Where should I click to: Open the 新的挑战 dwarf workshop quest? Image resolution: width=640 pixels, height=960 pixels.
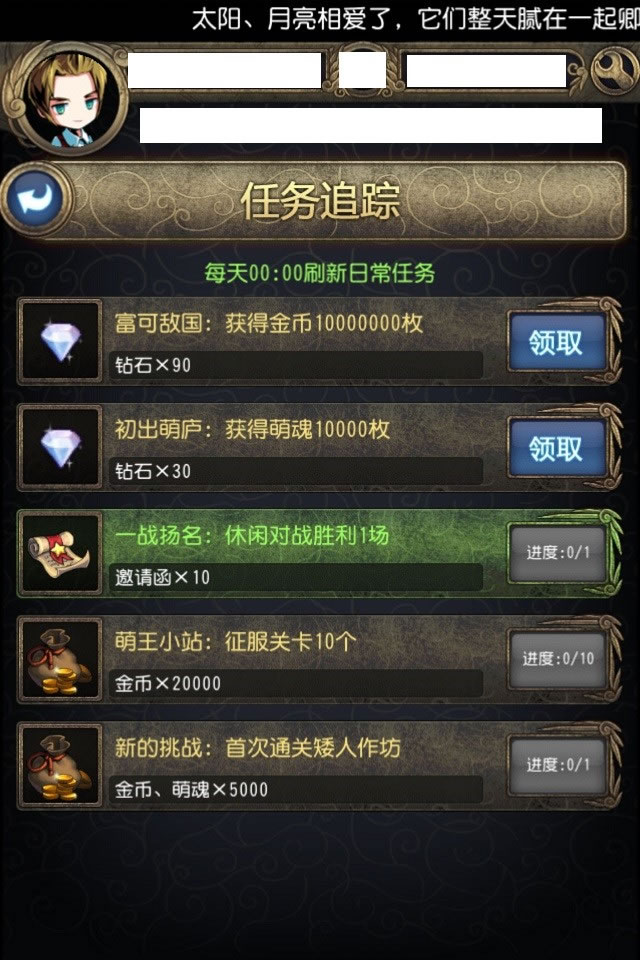(300, 767)
